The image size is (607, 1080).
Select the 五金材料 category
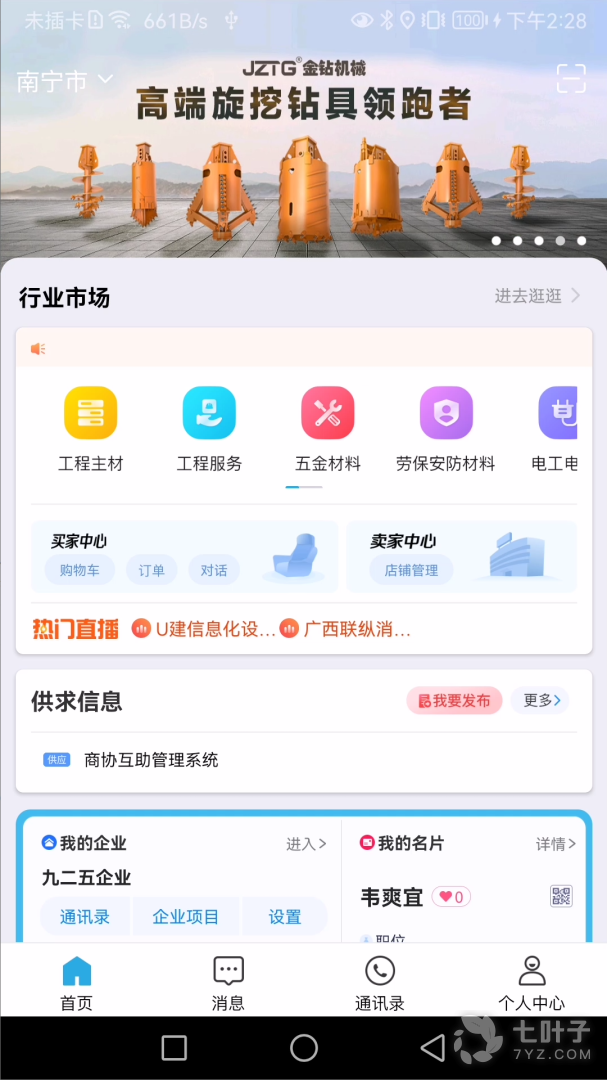click(x=328, y=428)
